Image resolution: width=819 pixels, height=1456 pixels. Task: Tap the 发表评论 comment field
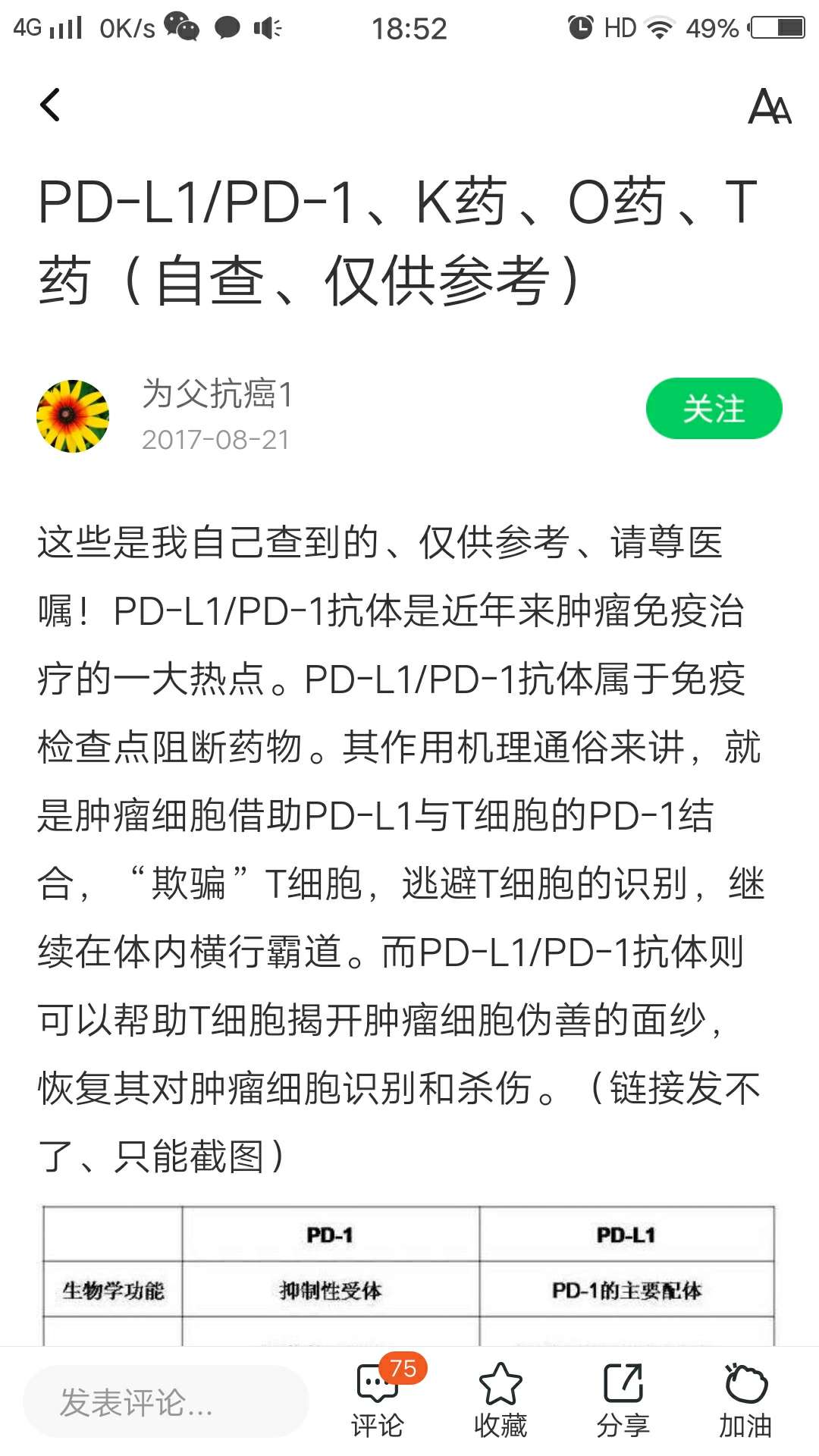[165, 1402]
